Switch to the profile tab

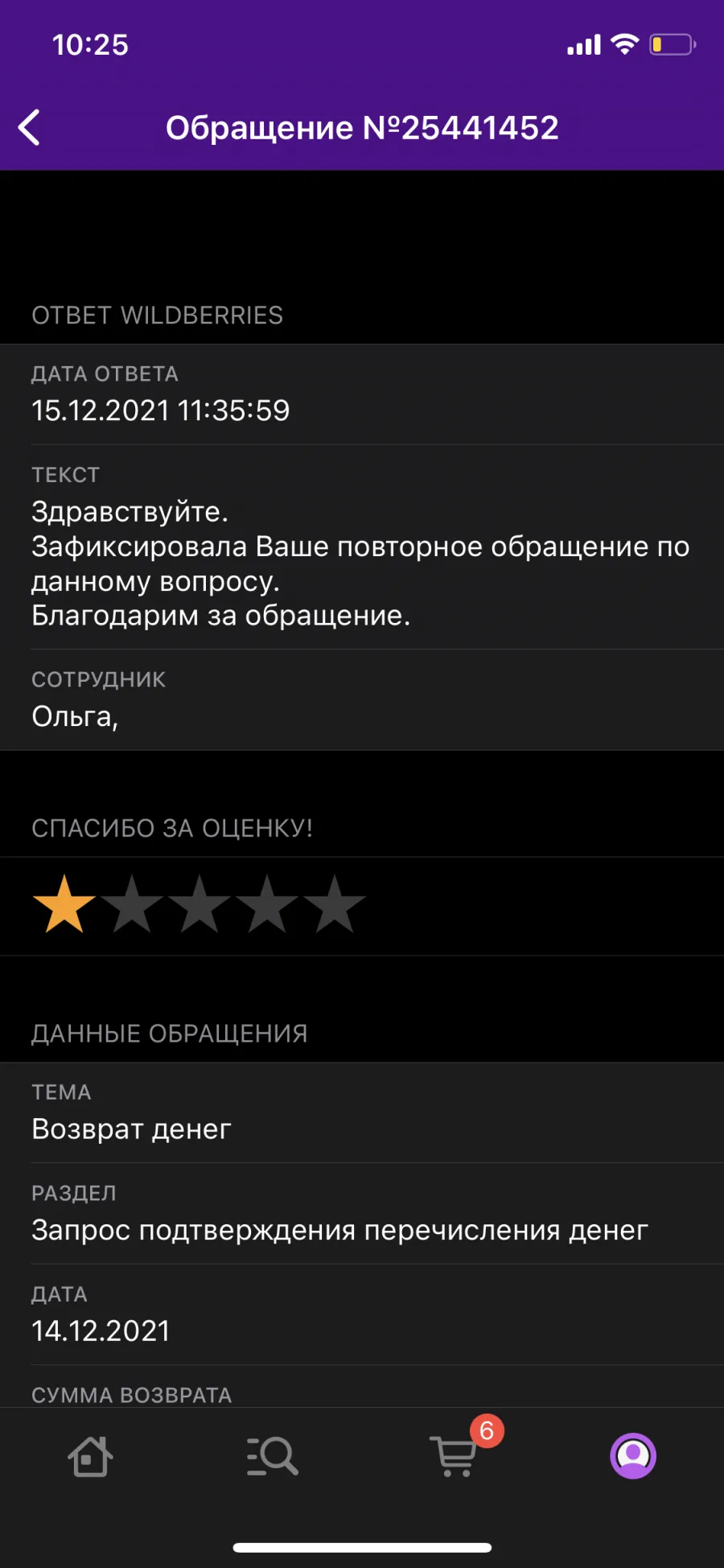633,1456
